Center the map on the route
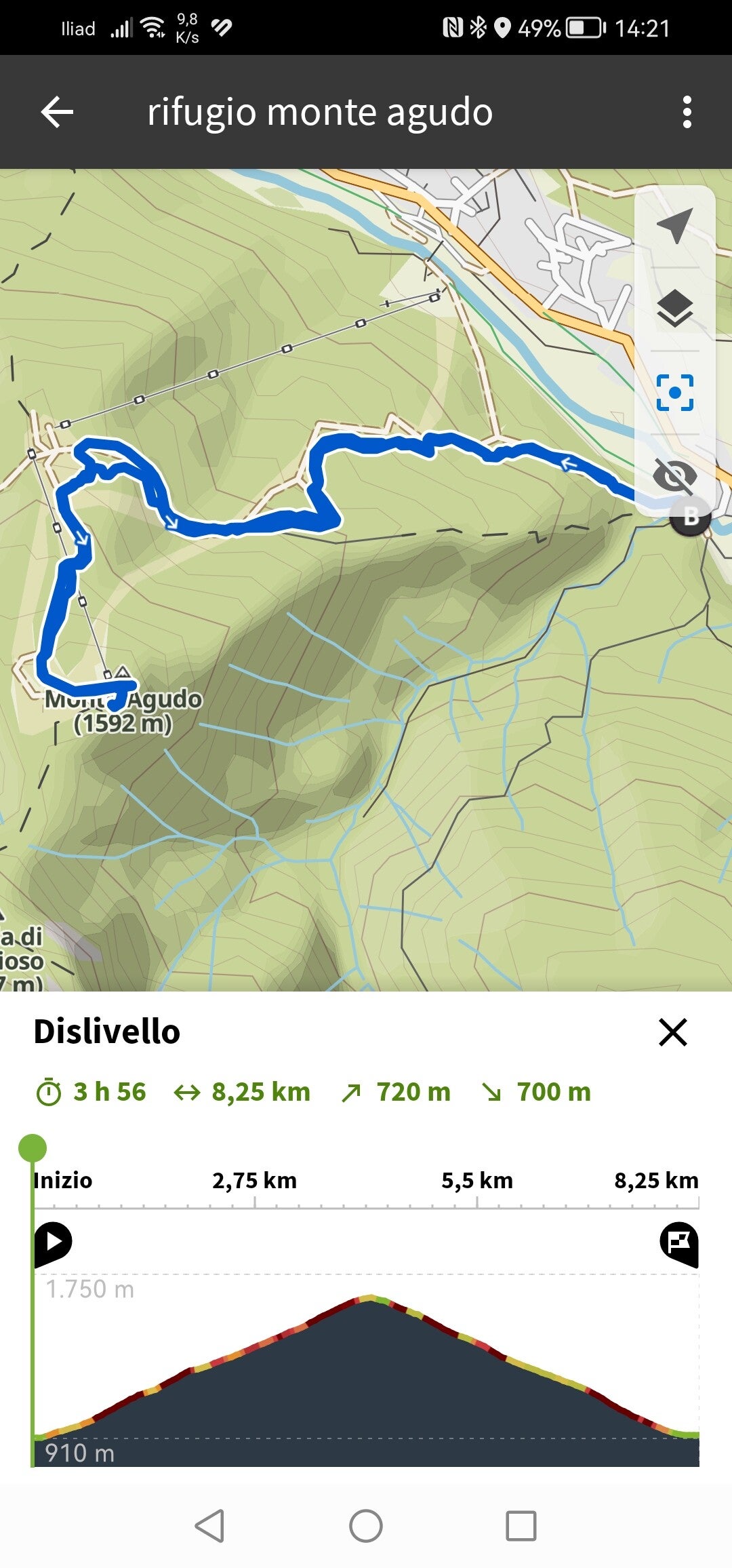This screenshot has width=732, height=1568. coord(674,393)
